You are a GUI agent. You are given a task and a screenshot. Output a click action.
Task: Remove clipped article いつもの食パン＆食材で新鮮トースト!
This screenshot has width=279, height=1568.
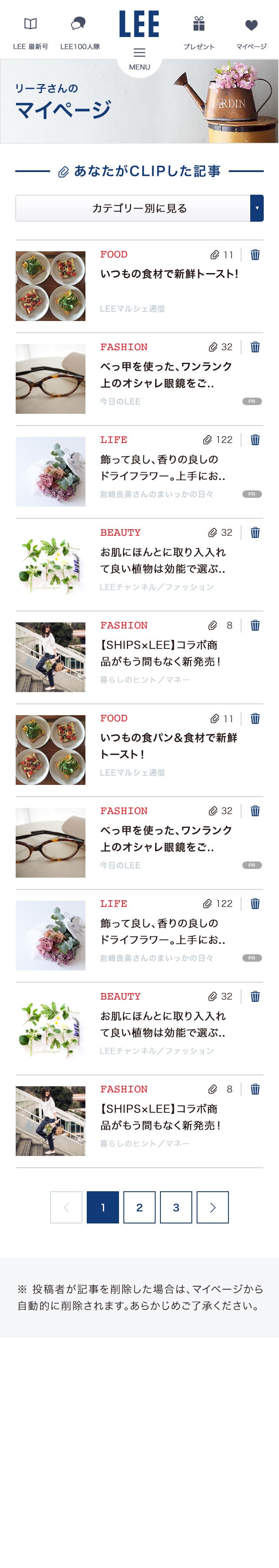tap(255, 718)
